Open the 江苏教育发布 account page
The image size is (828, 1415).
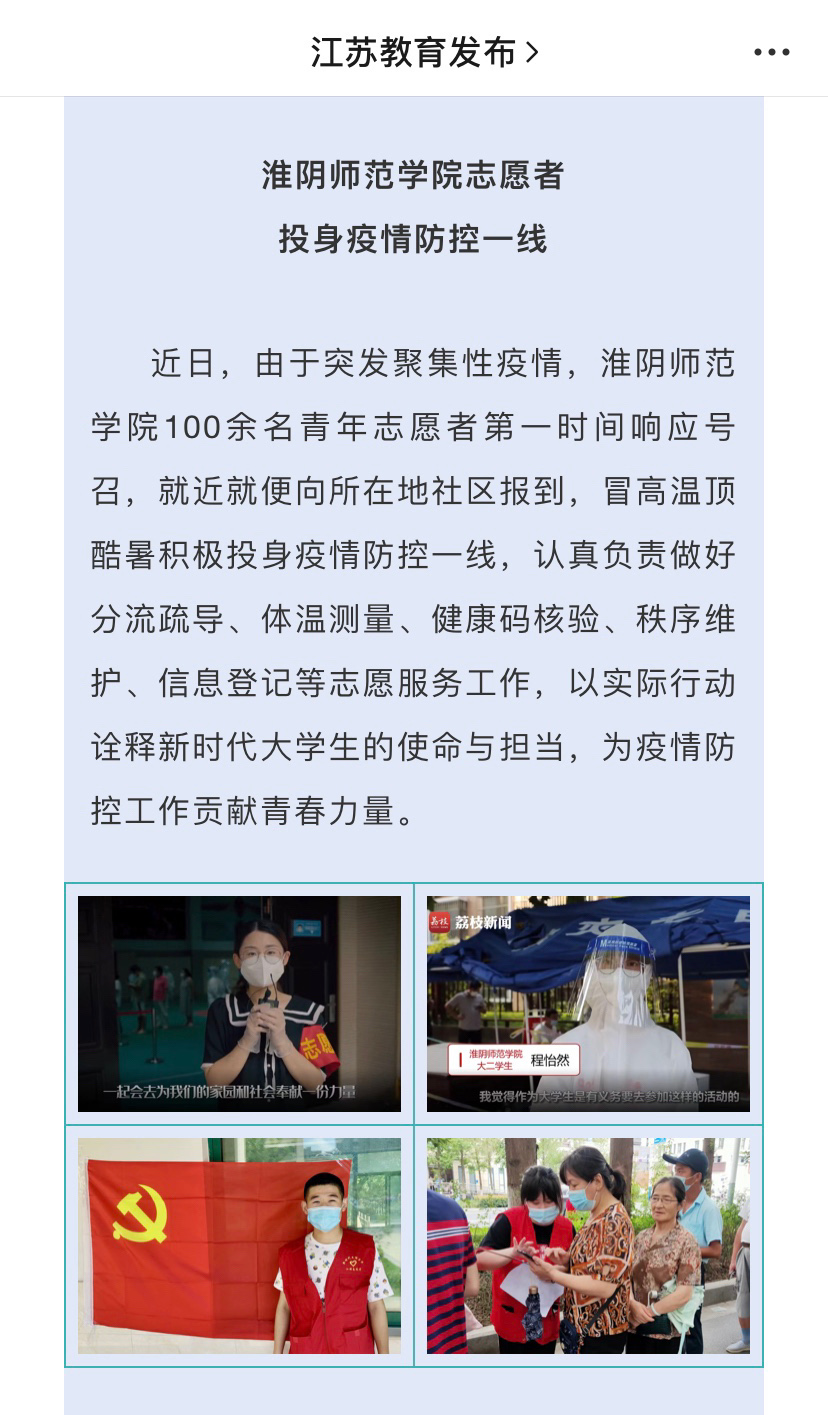click(x=424, y=52)
